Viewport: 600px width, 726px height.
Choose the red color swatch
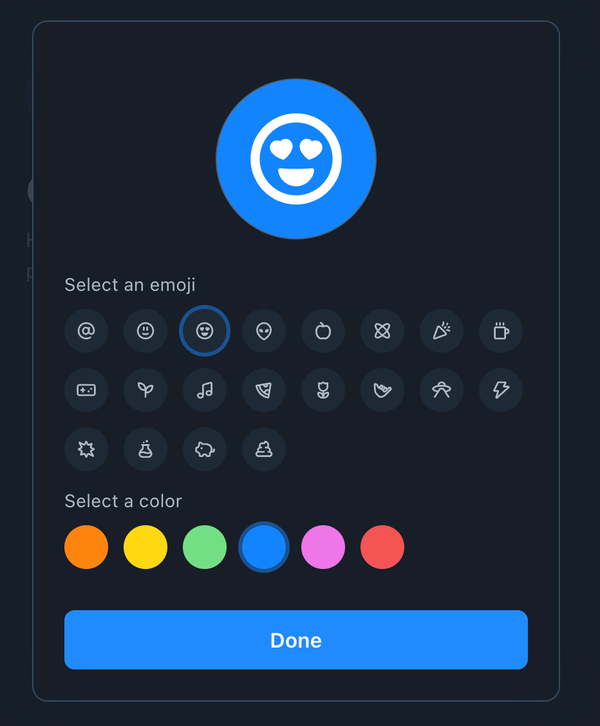pos(383,547)
